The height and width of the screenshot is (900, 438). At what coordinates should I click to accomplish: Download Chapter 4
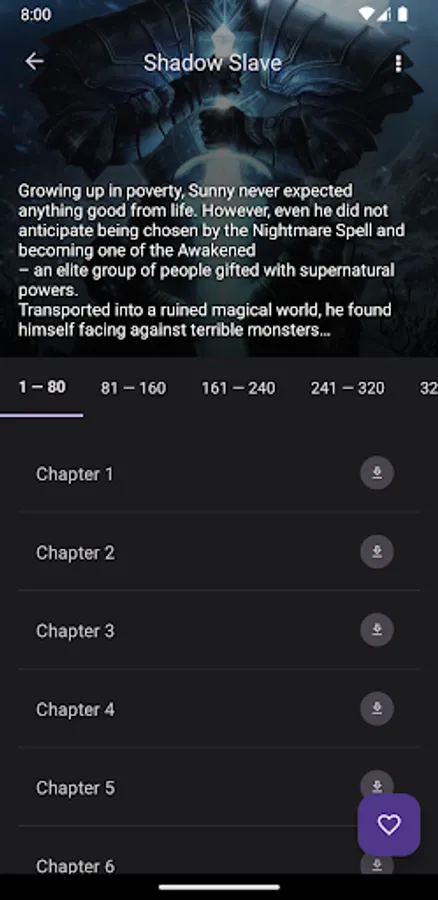coord(377,708)
